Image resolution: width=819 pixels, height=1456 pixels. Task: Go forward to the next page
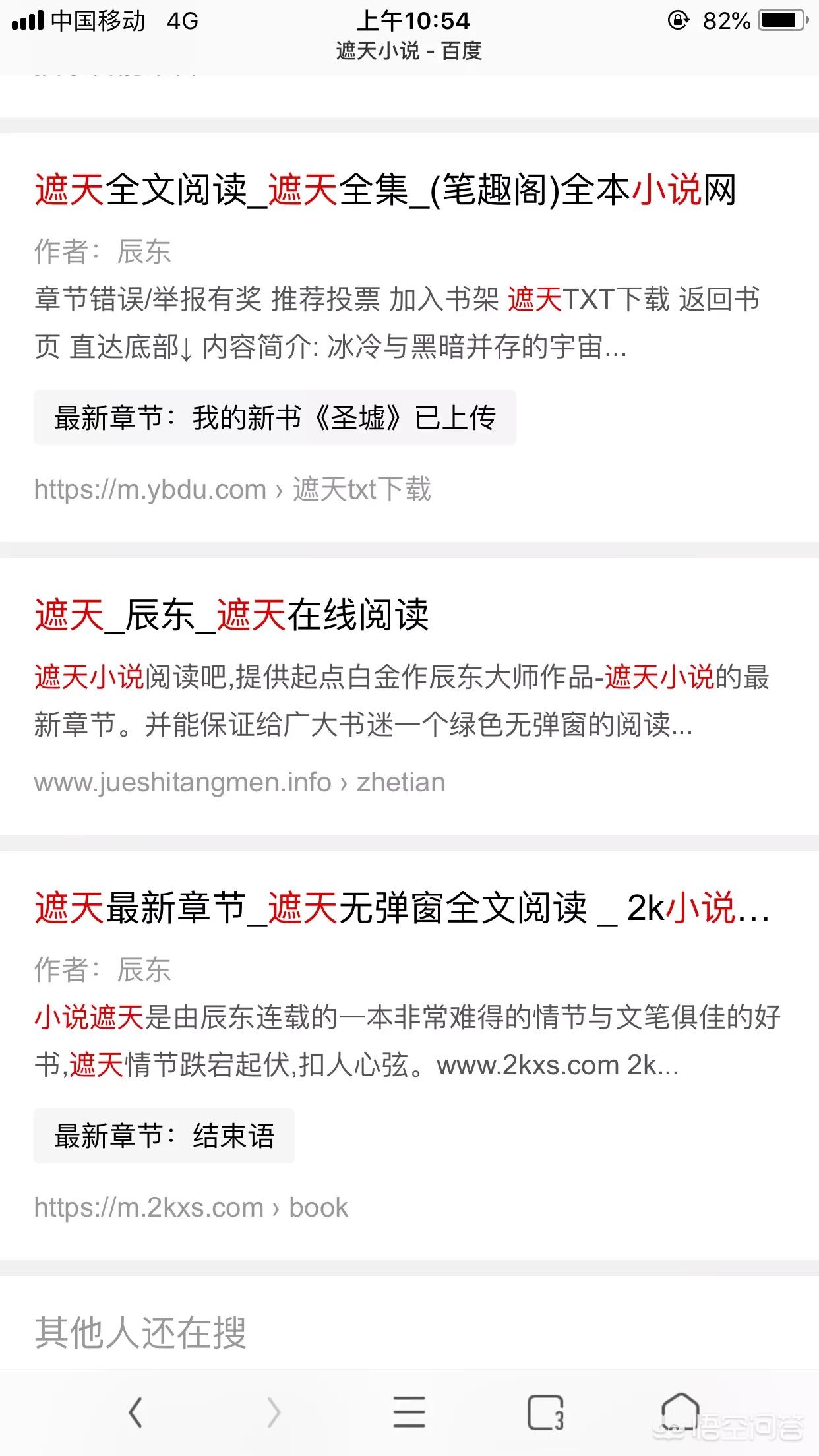pyautogui.click(x=274, y=1412)
